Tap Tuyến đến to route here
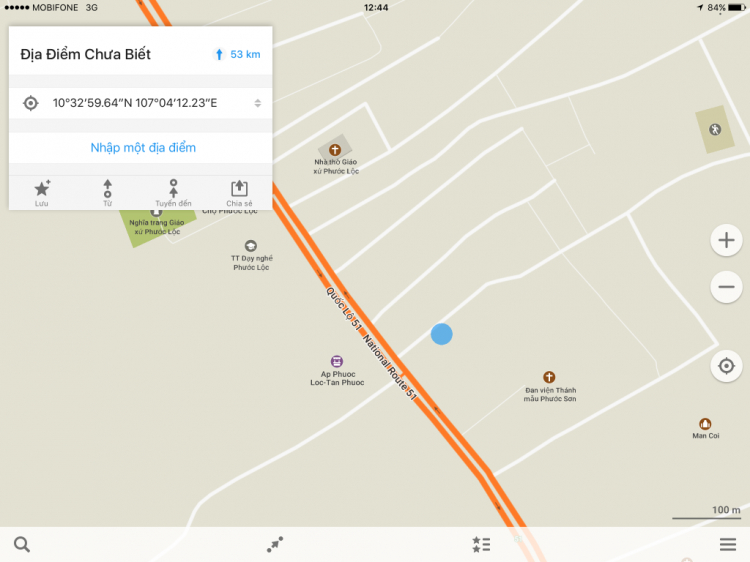Image resolution: width=750 pixels, height=562 pixels. point(173,192)
